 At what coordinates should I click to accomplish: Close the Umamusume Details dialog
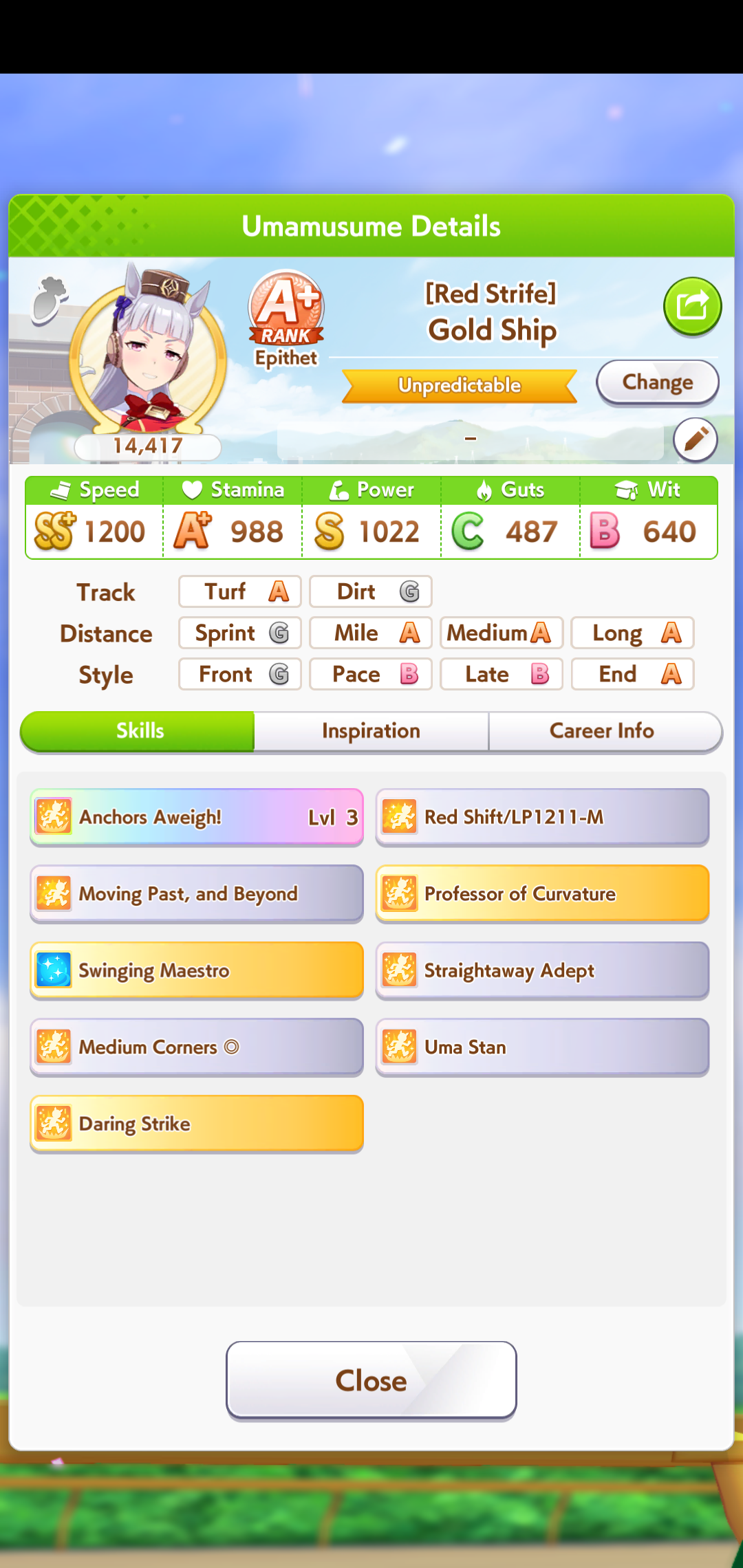point(371,1380)
